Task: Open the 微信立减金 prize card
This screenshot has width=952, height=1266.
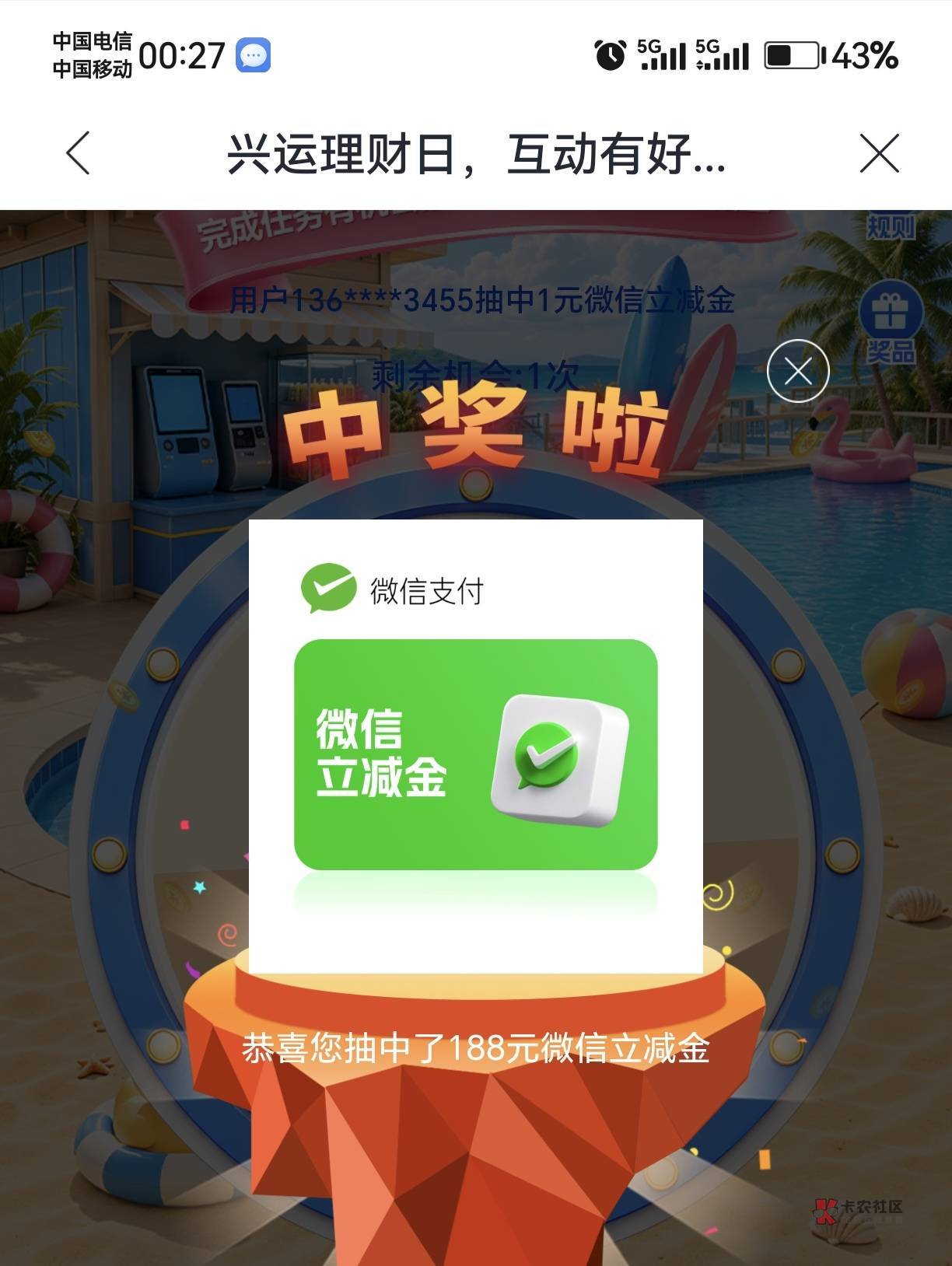Action: (476, 754)
